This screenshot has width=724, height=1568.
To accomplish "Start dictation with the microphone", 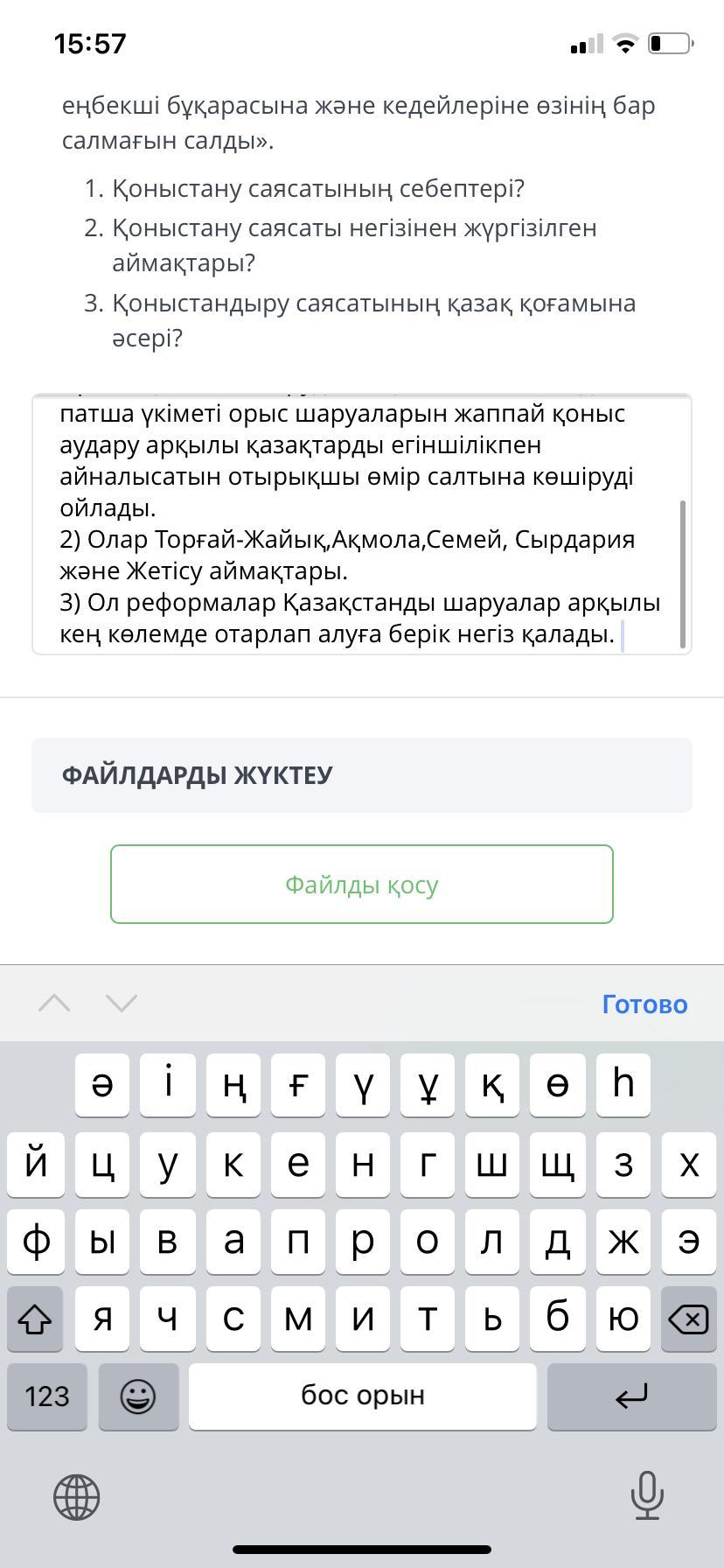I will tap(647, 1495).
